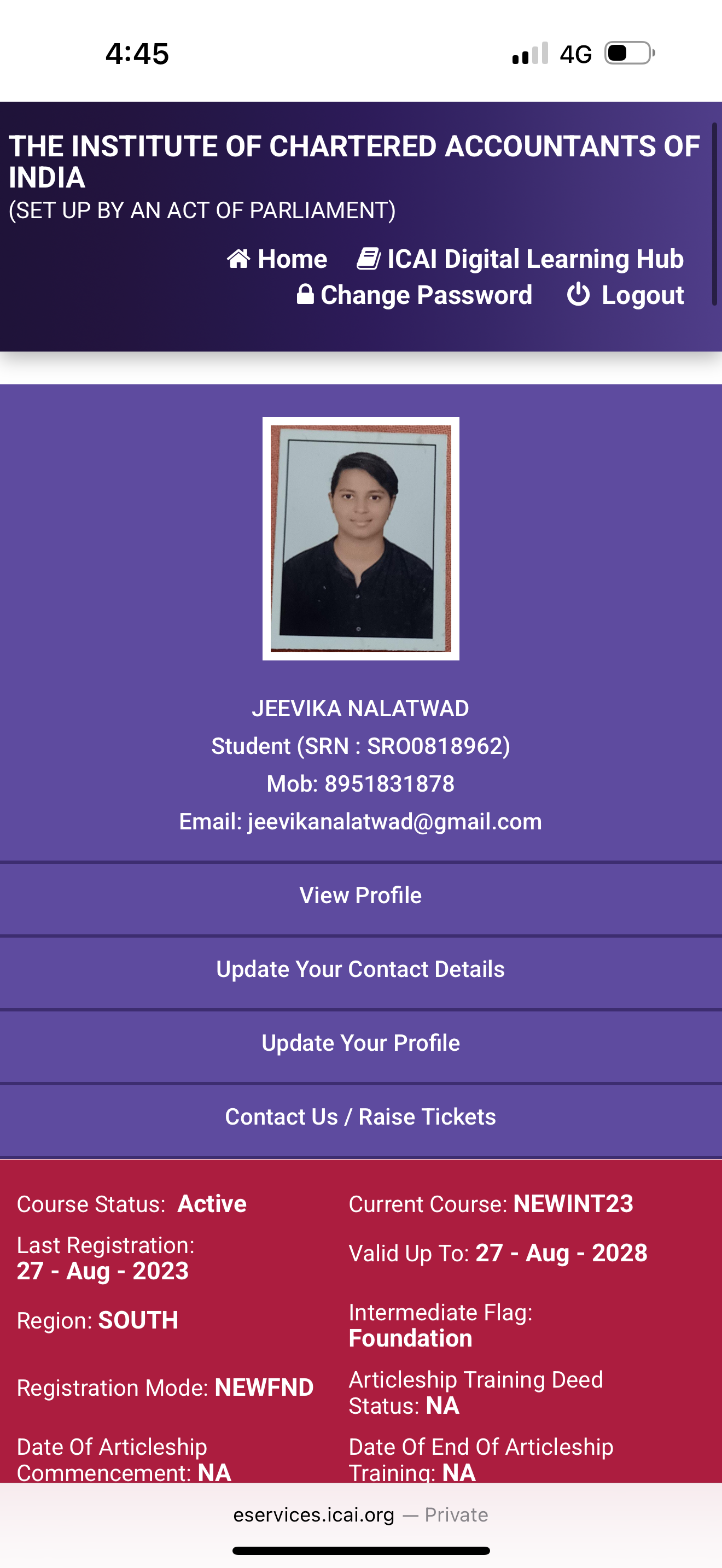This screenshot has height=1568, width=722.
Task: Select Update Your Contact Details
Action: 360,969
